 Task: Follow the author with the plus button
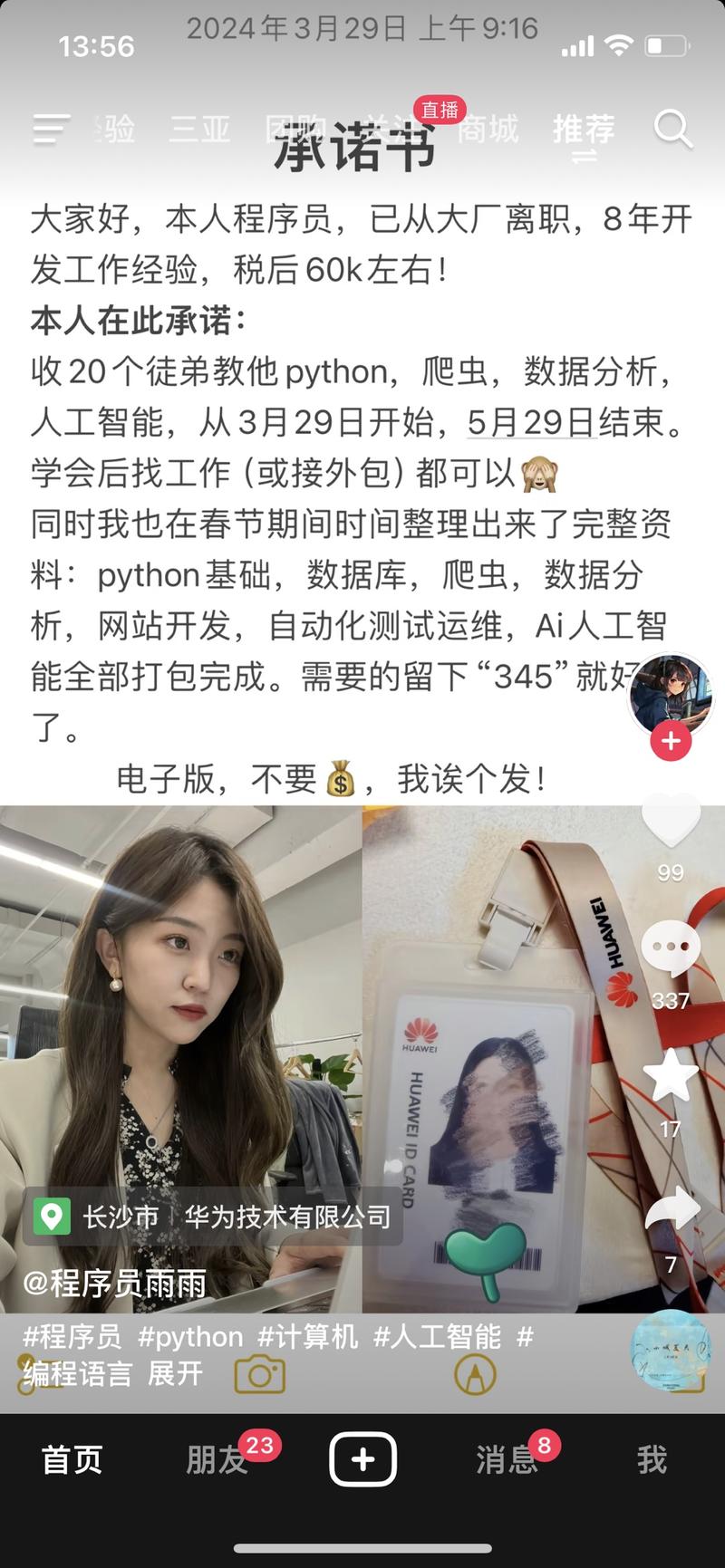coord(671,741)
